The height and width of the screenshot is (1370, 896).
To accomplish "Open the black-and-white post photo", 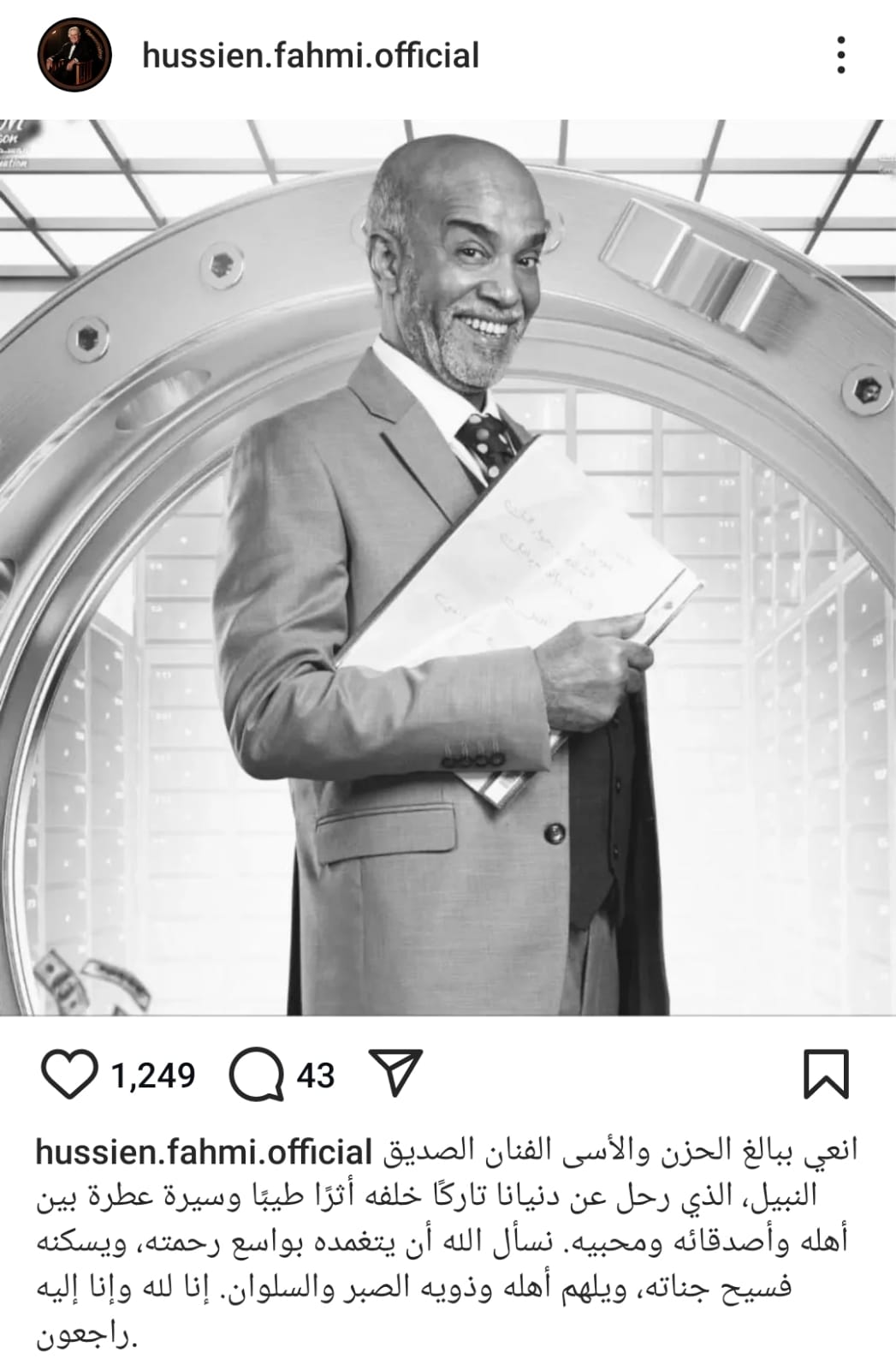I will tap(448, 567).
